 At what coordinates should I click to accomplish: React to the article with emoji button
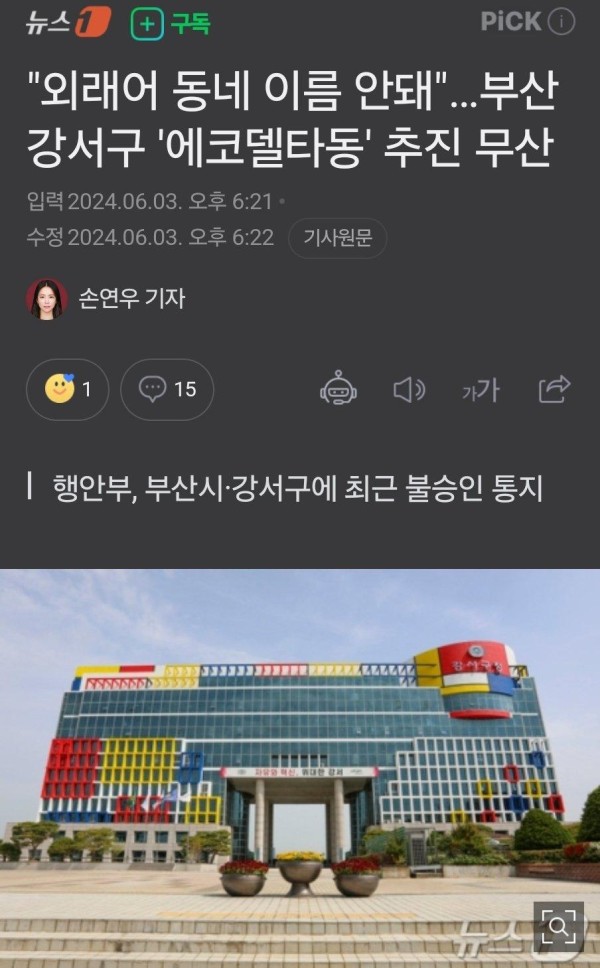click(x=67, y=389)
